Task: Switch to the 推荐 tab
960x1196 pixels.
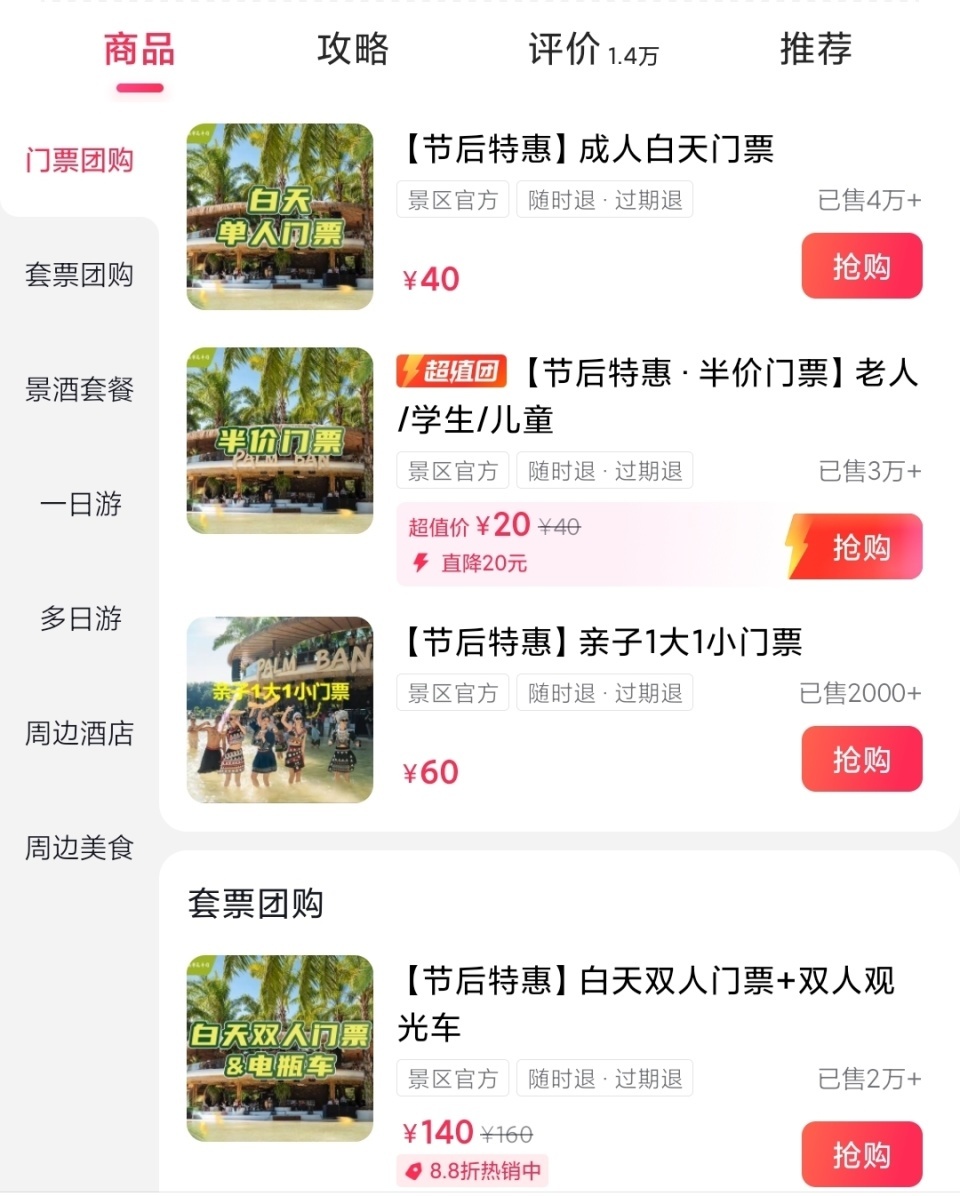Action: [815, 49]
